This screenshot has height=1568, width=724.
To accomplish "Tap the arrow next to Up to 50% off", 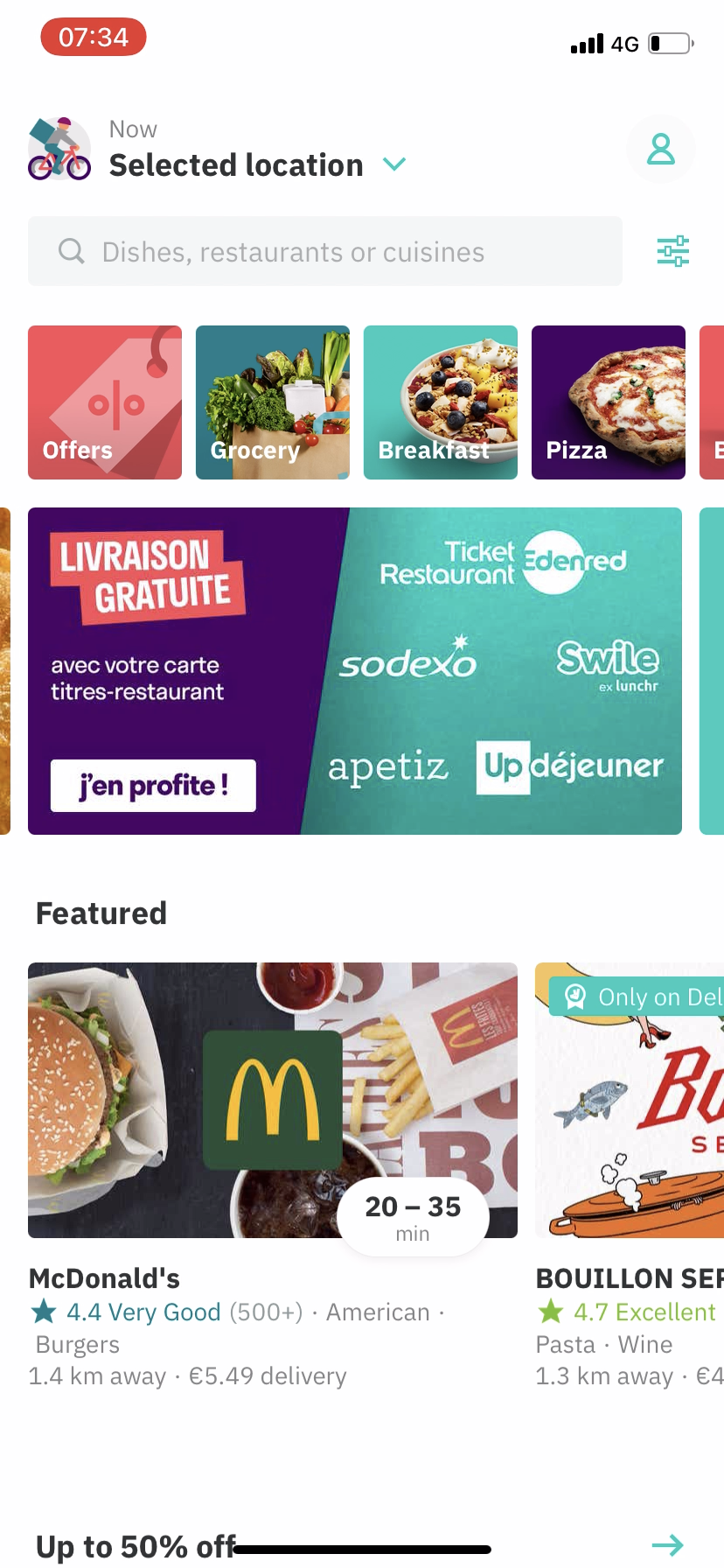I will [x=667, y=1545].
